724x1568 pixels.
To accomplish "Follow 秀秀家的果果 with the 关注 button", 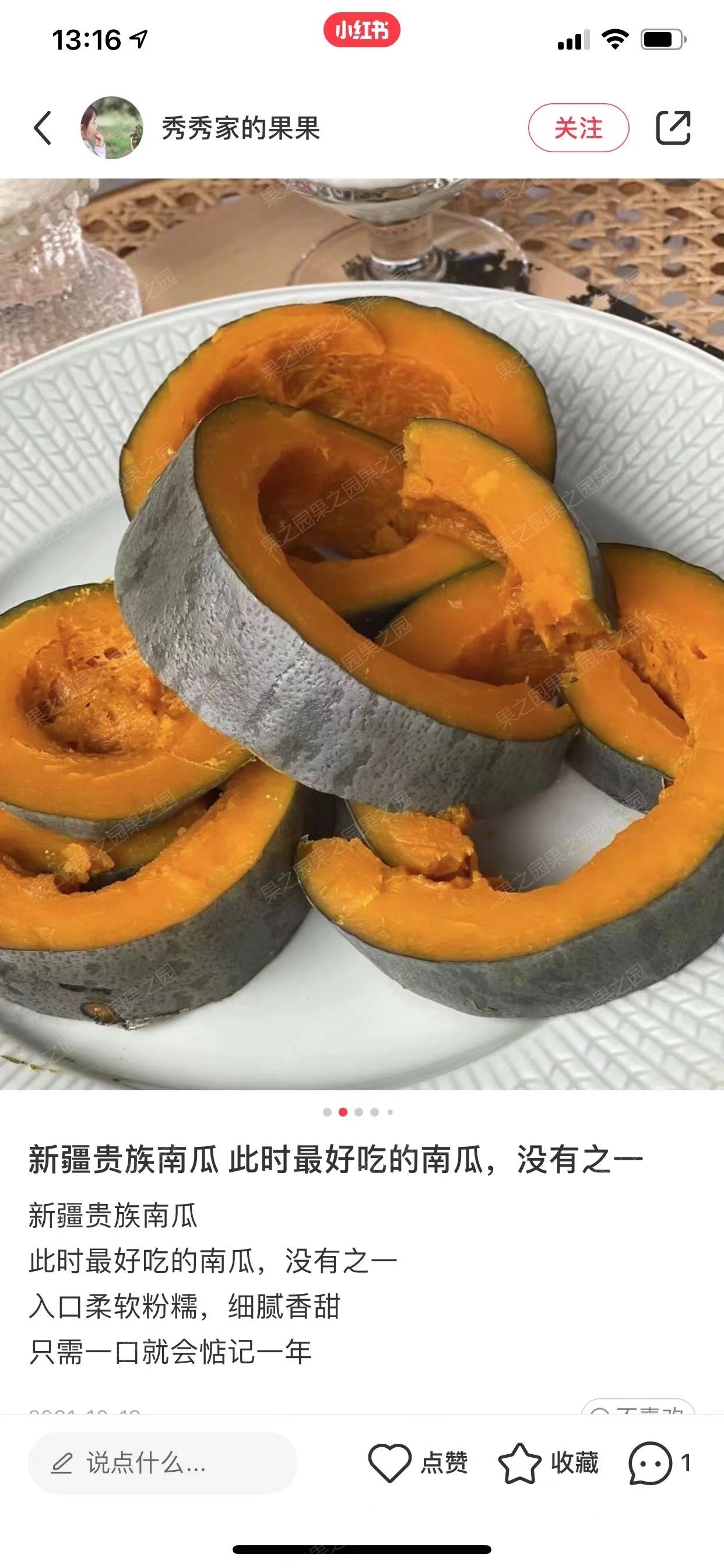I will click(x=577, y=128).
